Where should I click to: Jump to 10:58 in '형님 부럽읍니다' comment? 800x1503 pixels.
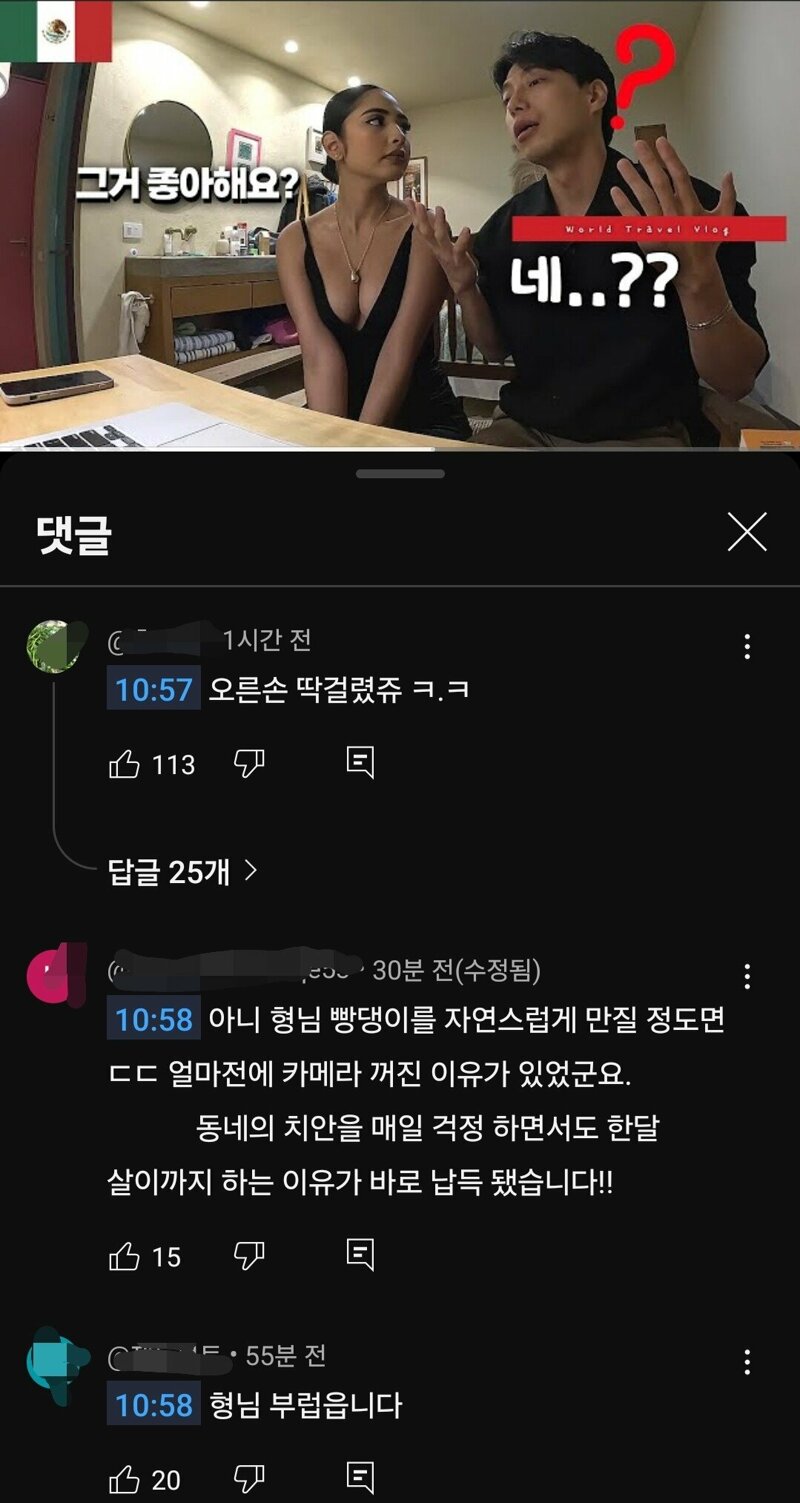tap(153, 1405)
